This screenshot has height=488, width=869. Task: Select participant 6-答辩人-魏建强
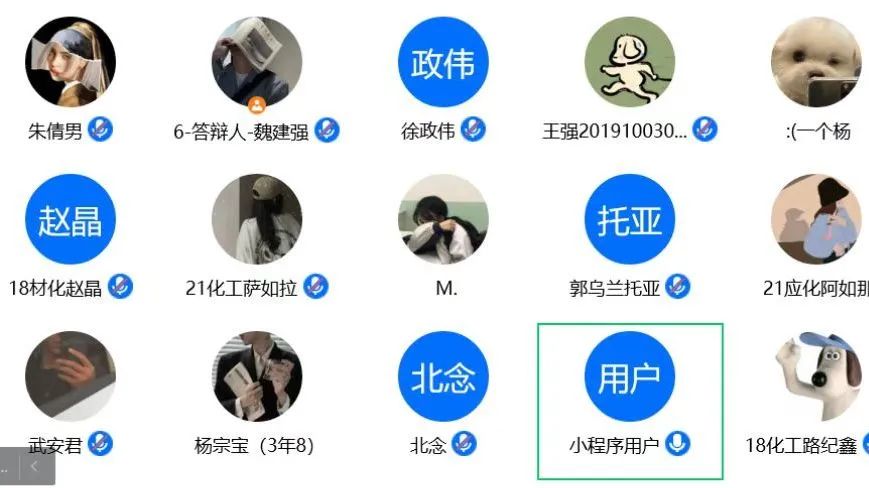pyautogui.click(x=257, y=62)
